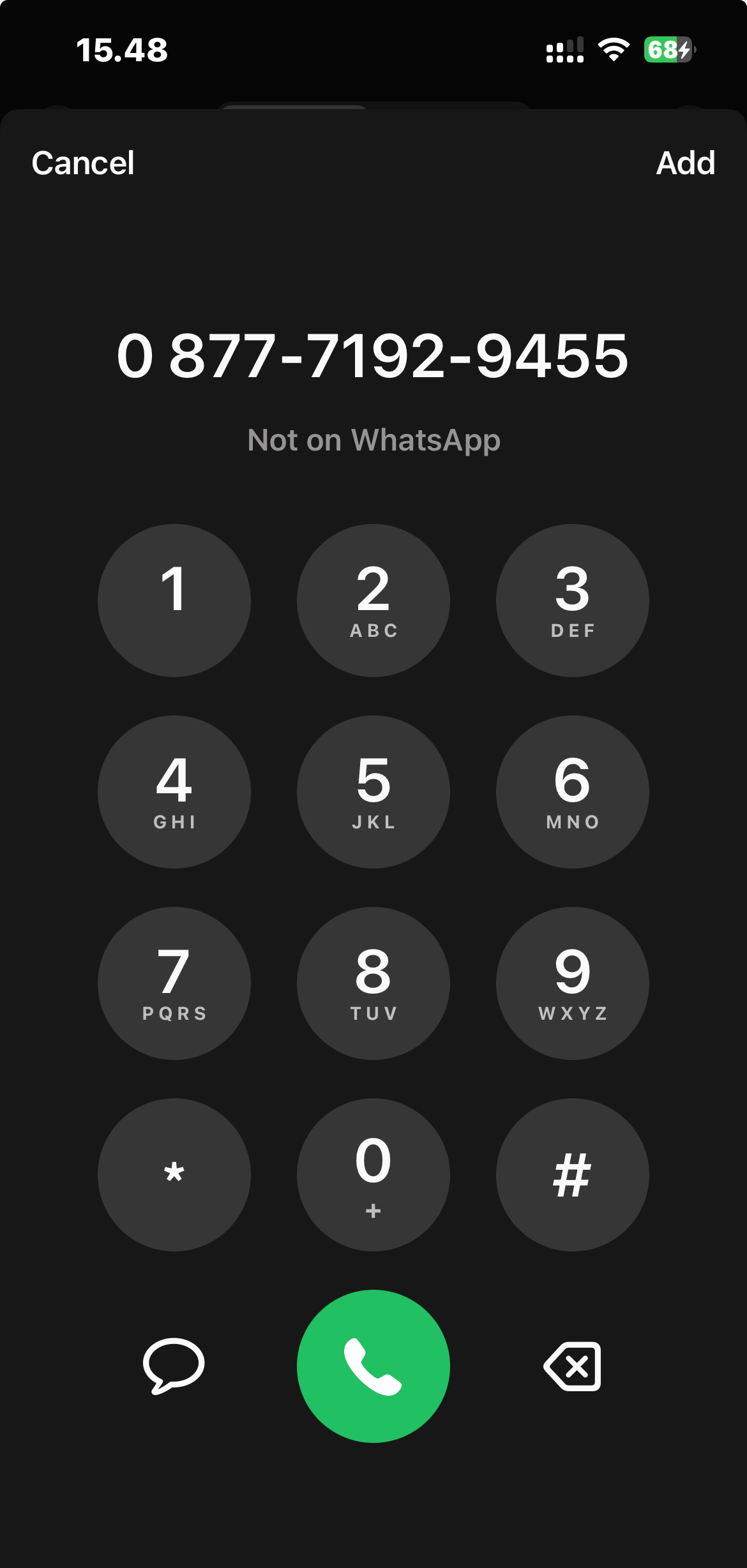Cancel the dialer screen
The image size is (747, 1568).
coord(83,163)
